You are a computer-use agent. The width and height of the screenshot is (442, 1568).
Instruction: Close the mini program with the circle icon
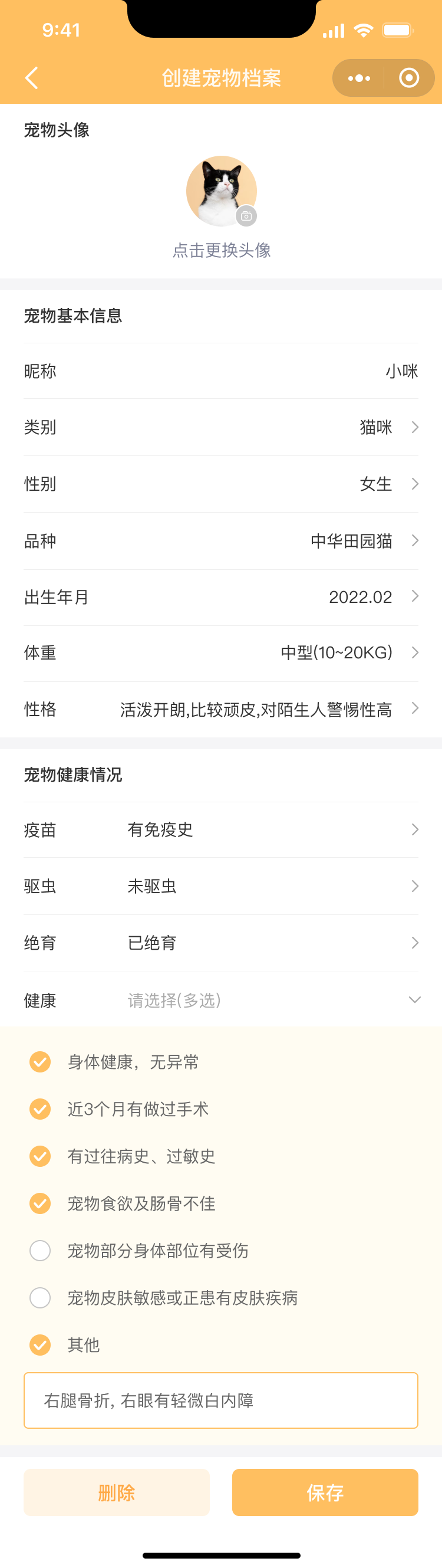click(x=408, y=78)
